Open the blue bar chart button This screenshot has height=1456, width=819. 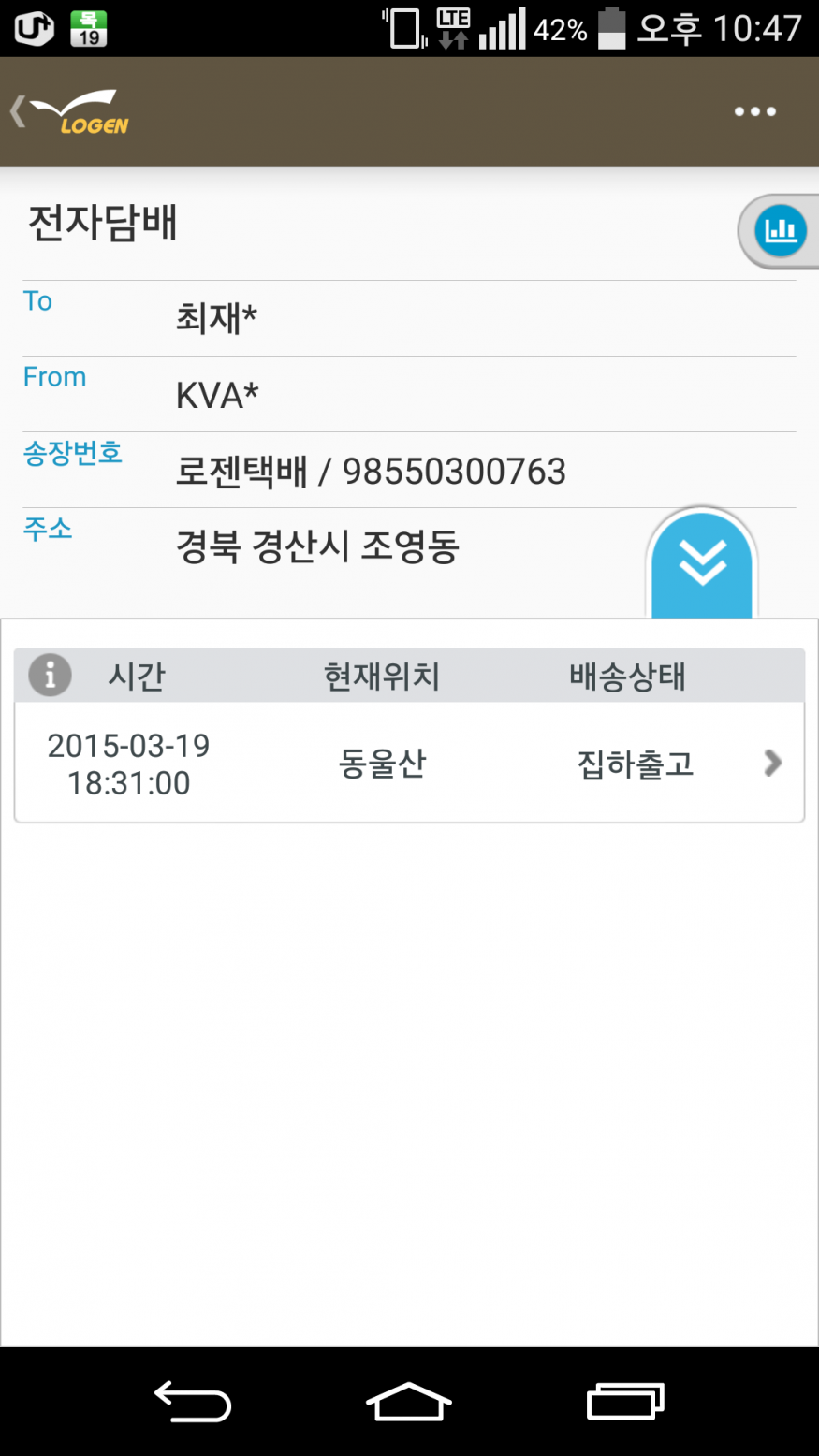pyautogui.click(x=780, y=230)
